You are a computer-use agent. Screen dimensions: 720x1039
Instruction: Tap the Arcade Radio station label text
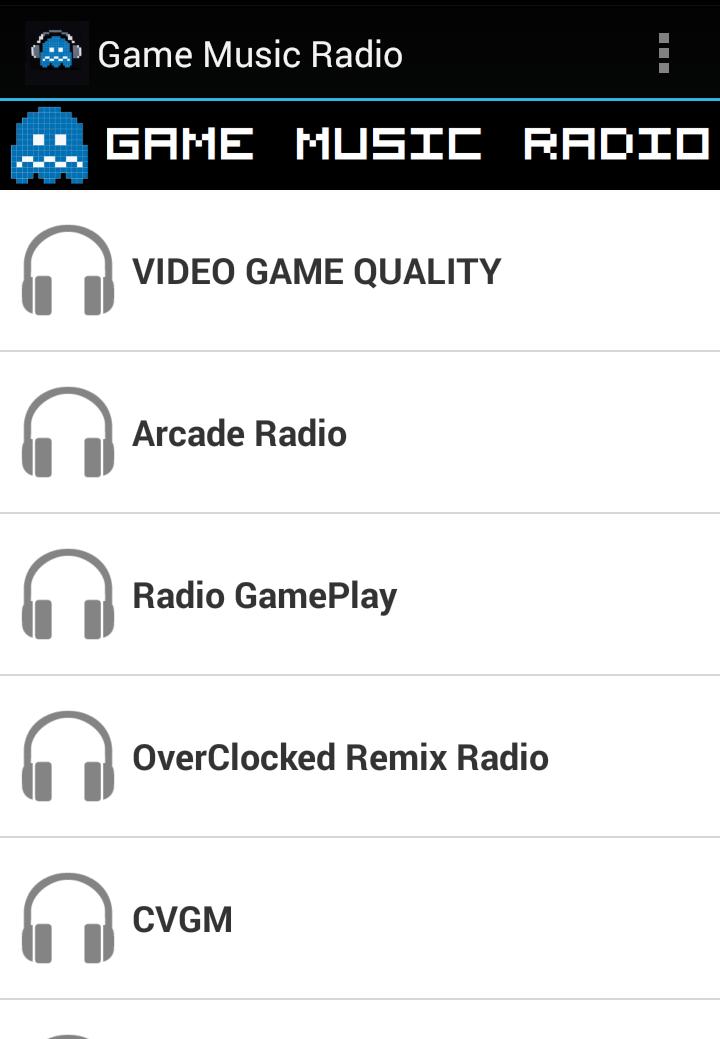[x=239, y=433]
